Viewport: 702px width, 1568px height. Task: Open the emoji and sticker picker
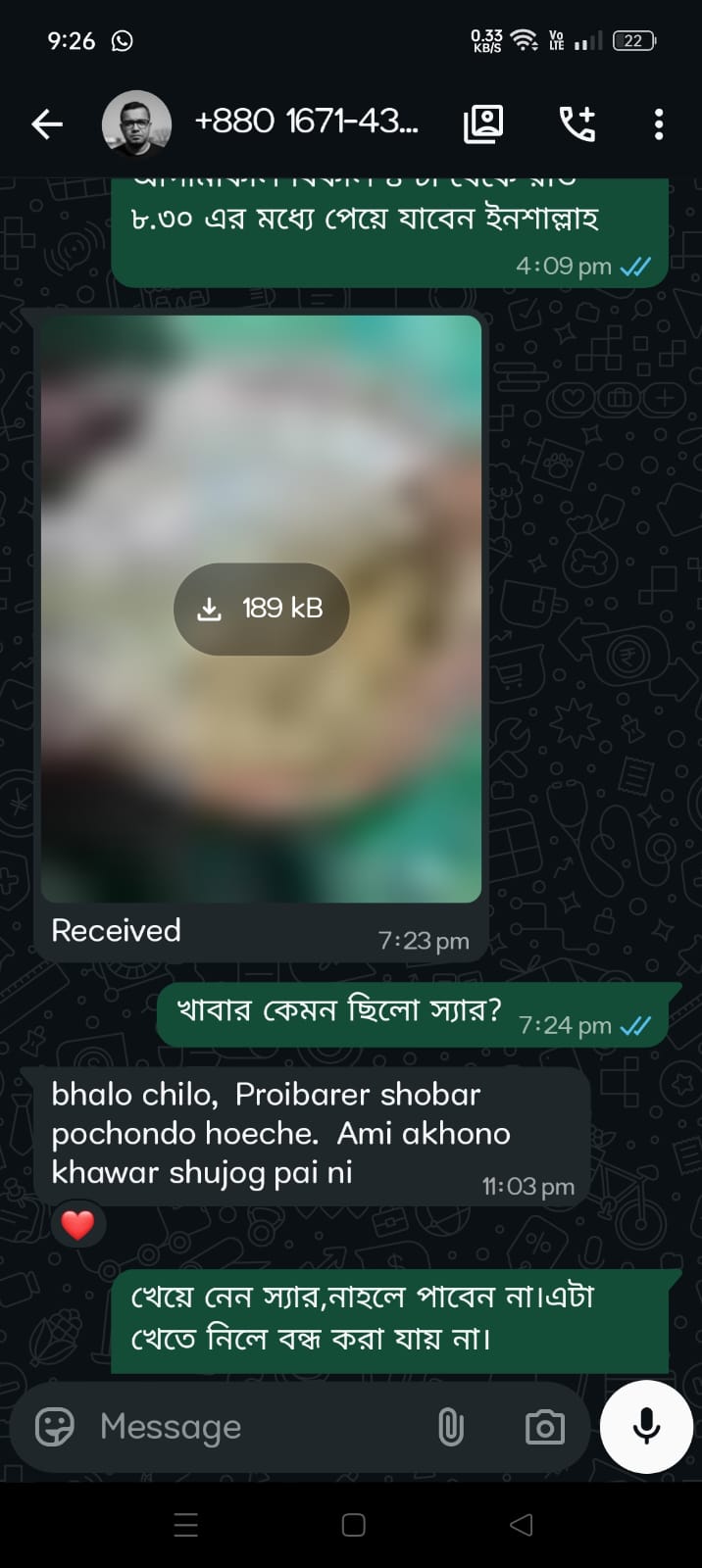(55, 1427)
